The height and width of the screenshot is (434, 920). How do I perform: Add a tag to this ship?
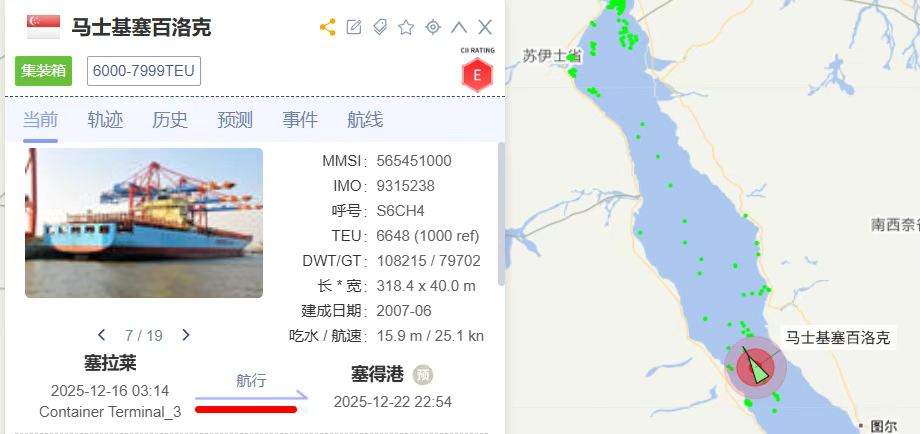click(x=380, y=27)
